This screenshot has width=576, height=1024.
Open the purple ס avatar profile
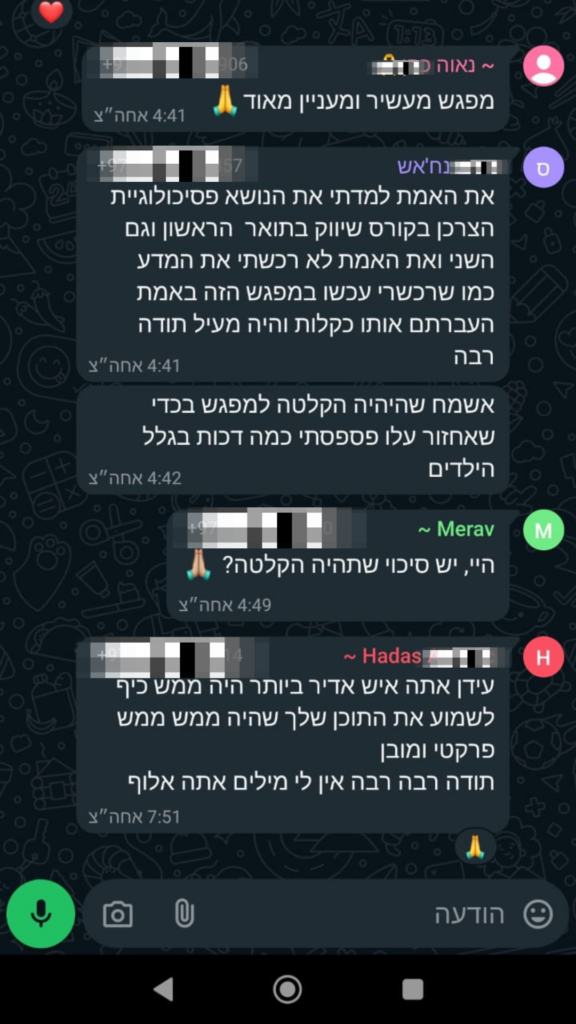[543, 168]
